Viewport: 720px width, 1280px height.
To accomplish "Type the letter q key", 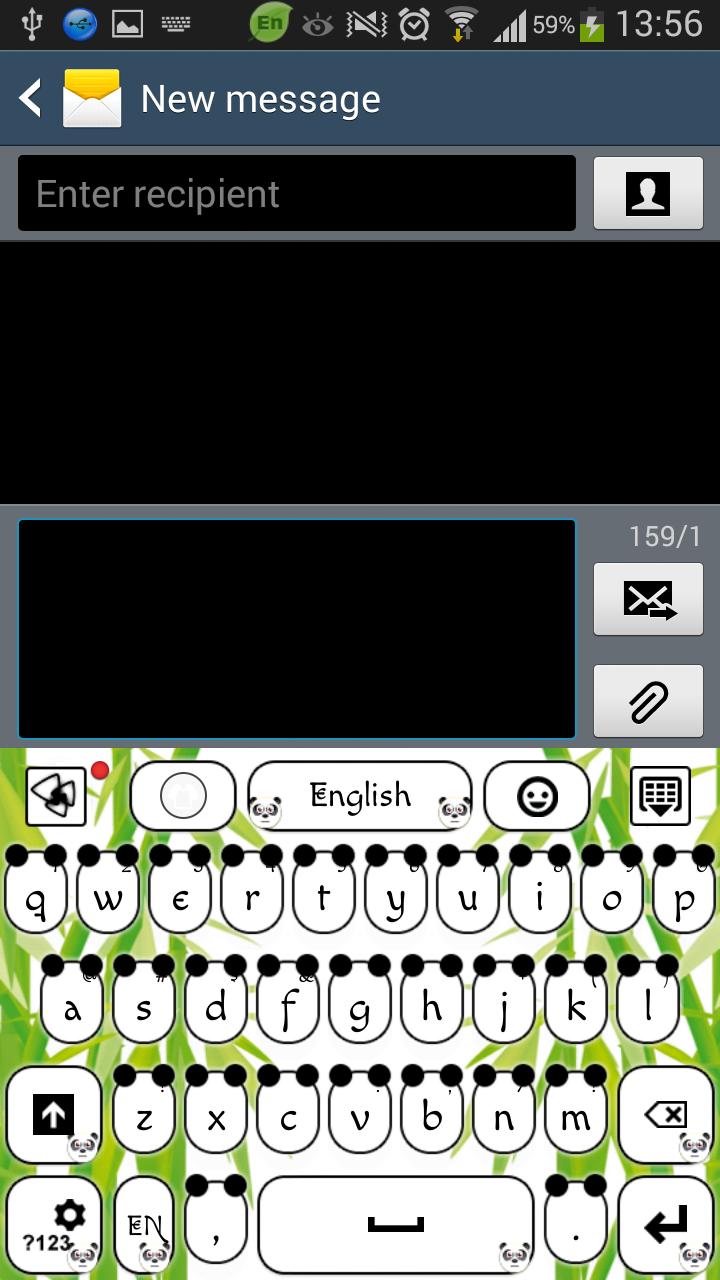I will tap(36, 898).
